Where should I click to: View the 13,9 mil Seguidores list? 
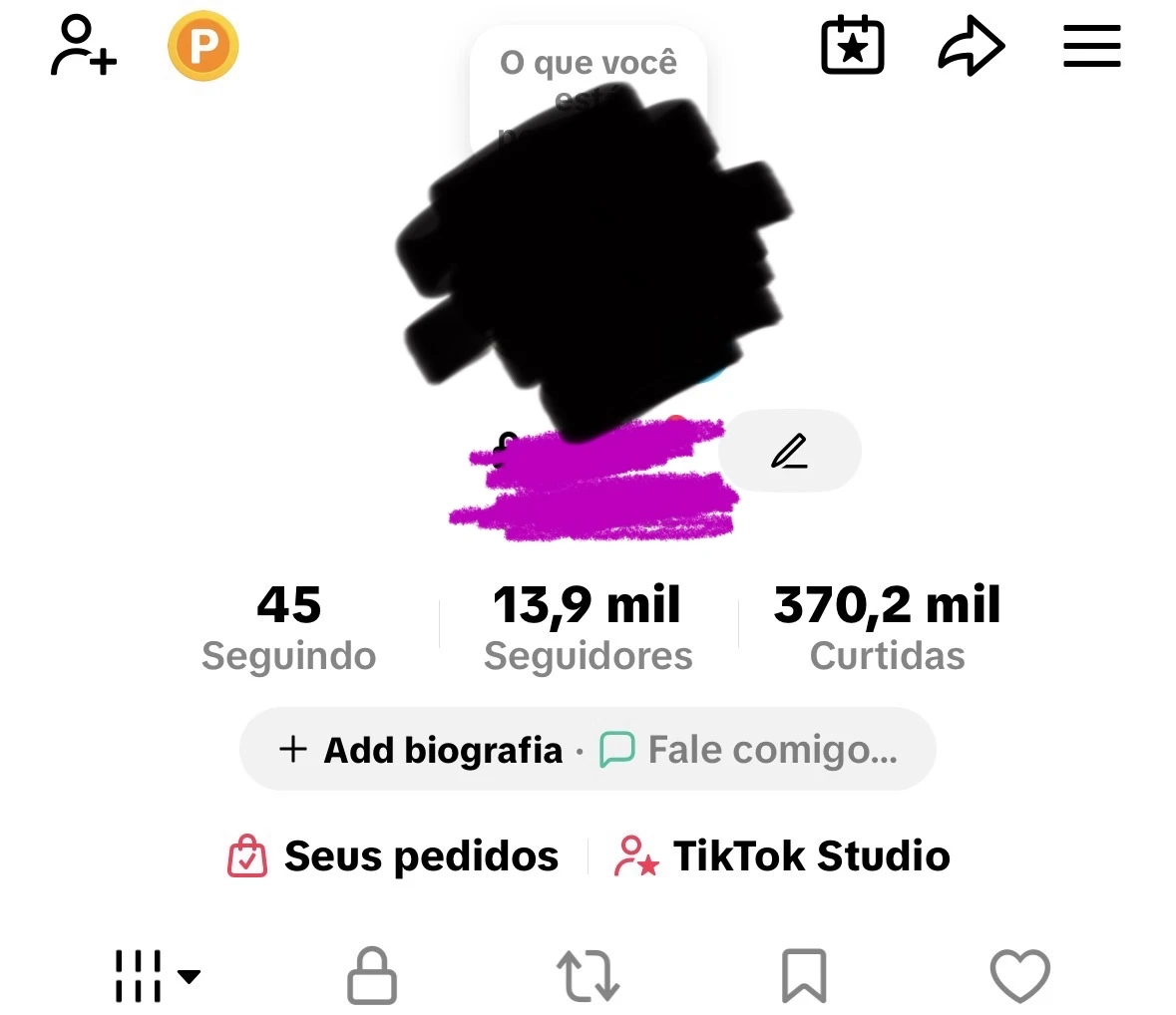point(588,627)
